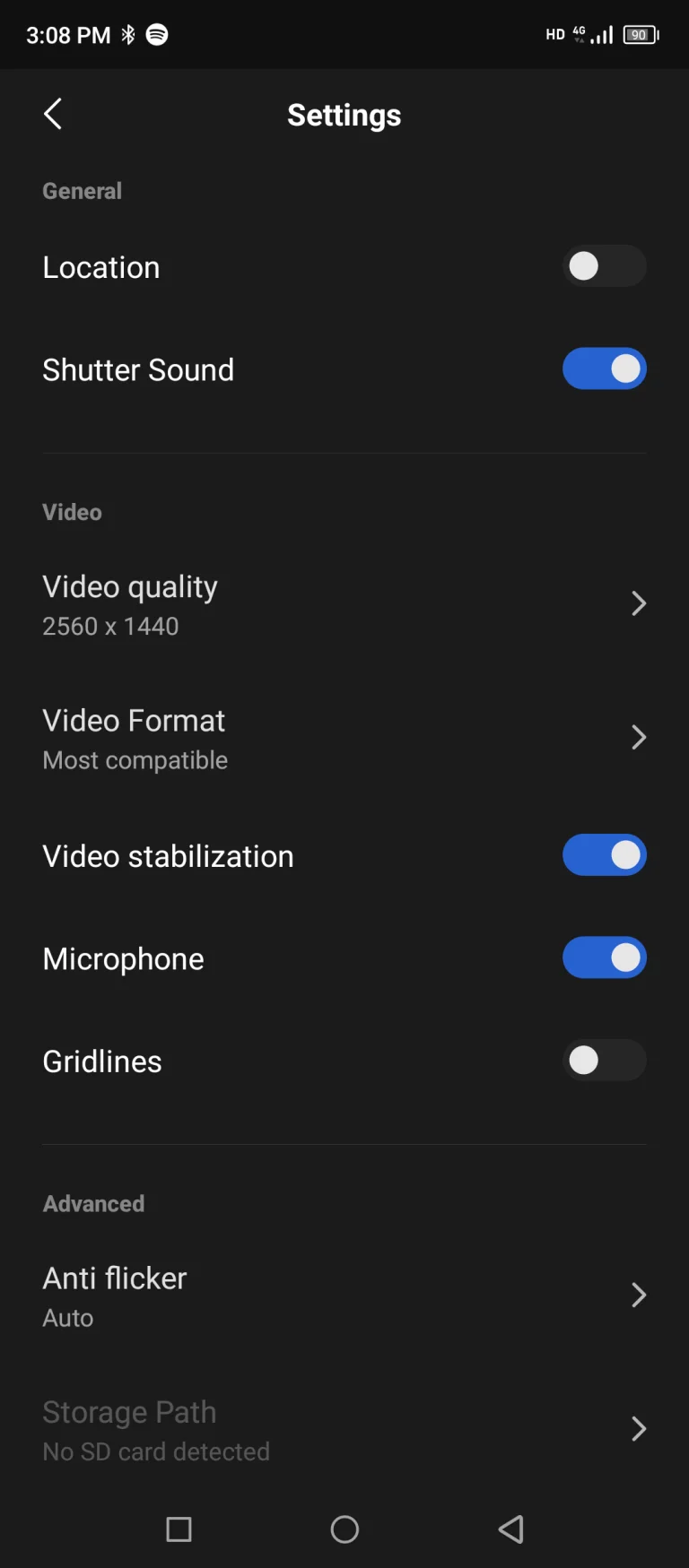Enable Location tagging

(x=605, y=266)
